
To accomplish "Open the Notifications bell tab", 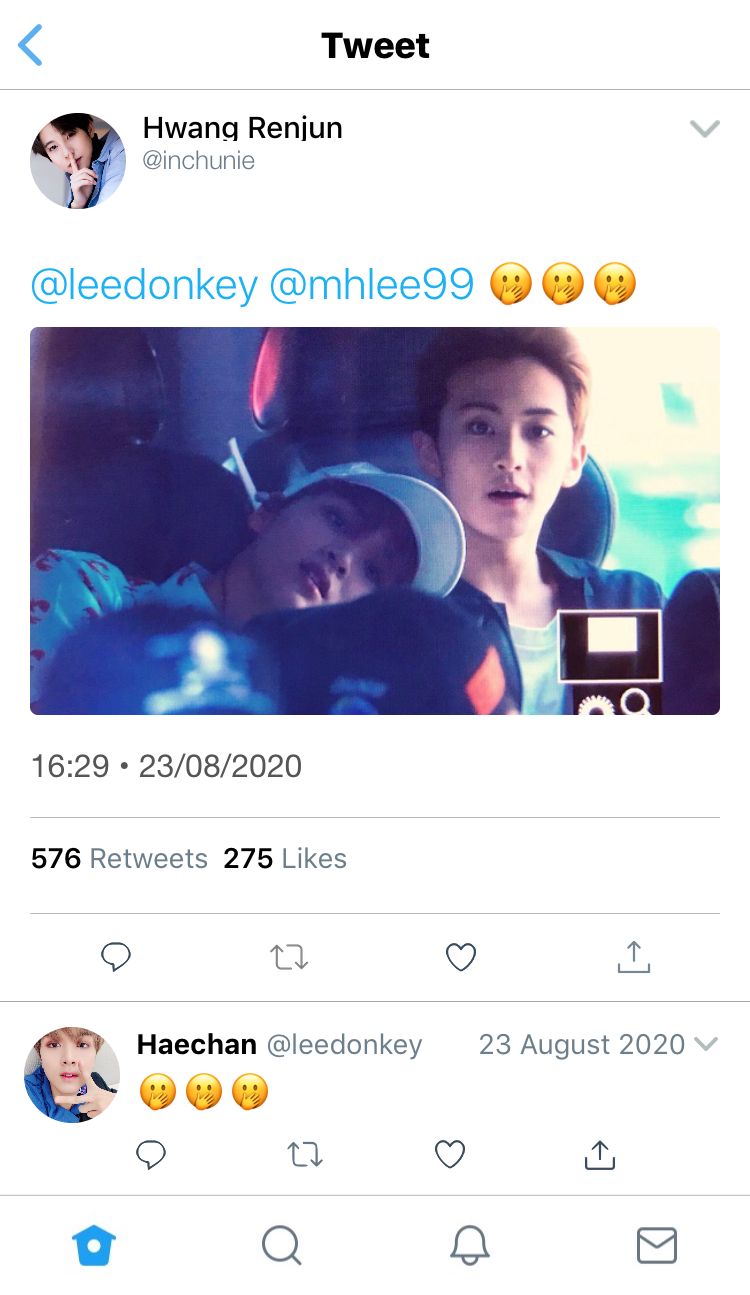I will click(x=469, y=1246).
